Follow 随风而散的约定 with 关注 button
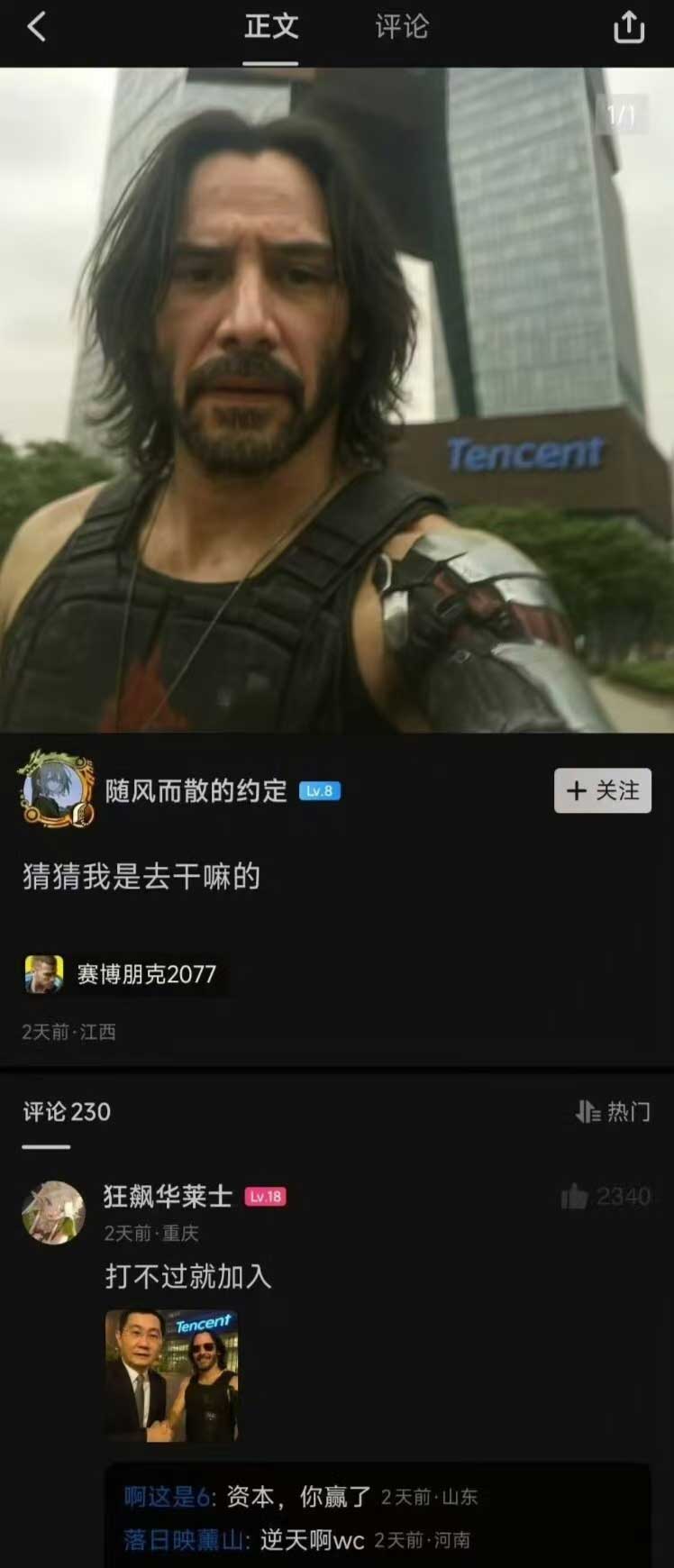Image resolution: width=674 pixels, height=1568 pixels. point(602,790)
